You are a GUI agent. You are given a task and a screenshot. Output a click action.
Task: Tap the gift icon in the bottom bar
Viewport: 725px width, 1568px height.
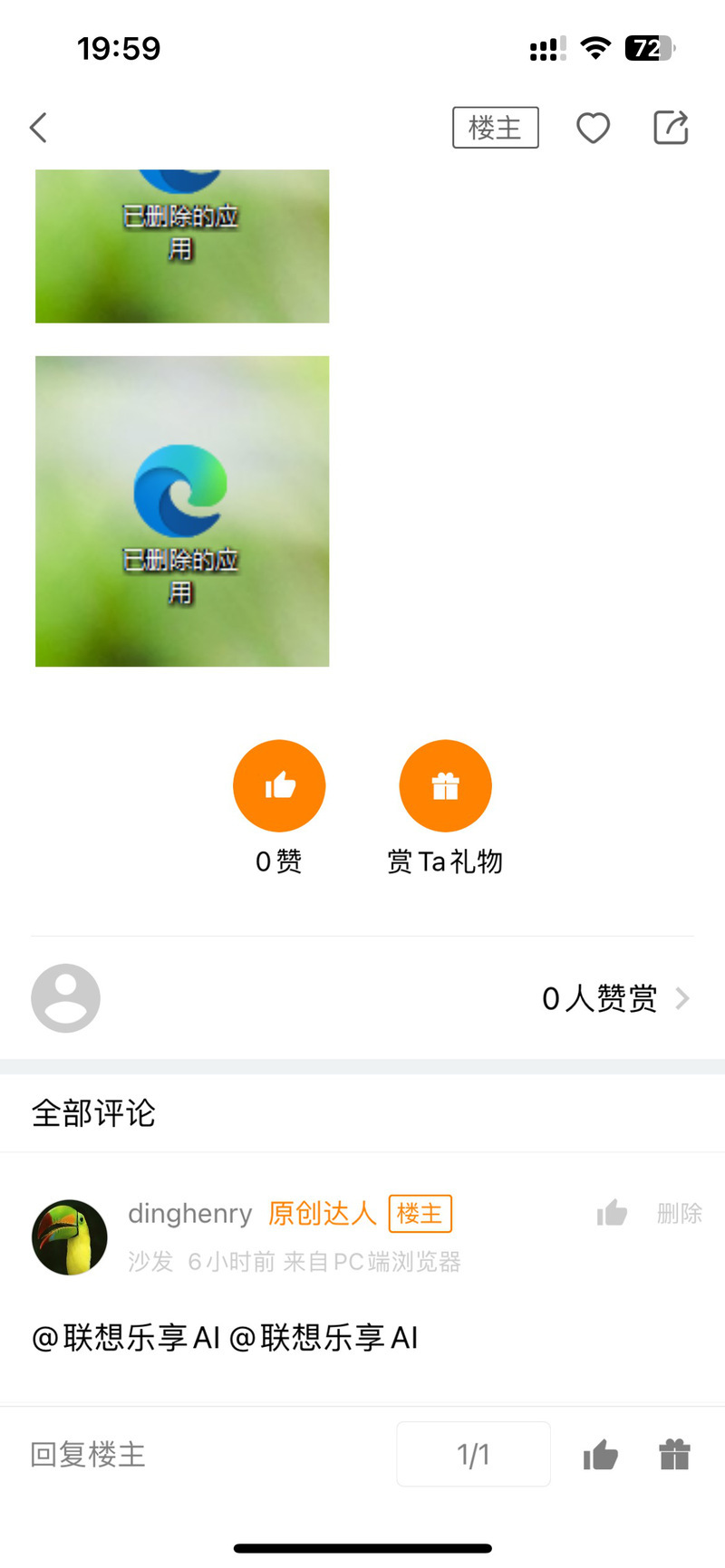674,1455
